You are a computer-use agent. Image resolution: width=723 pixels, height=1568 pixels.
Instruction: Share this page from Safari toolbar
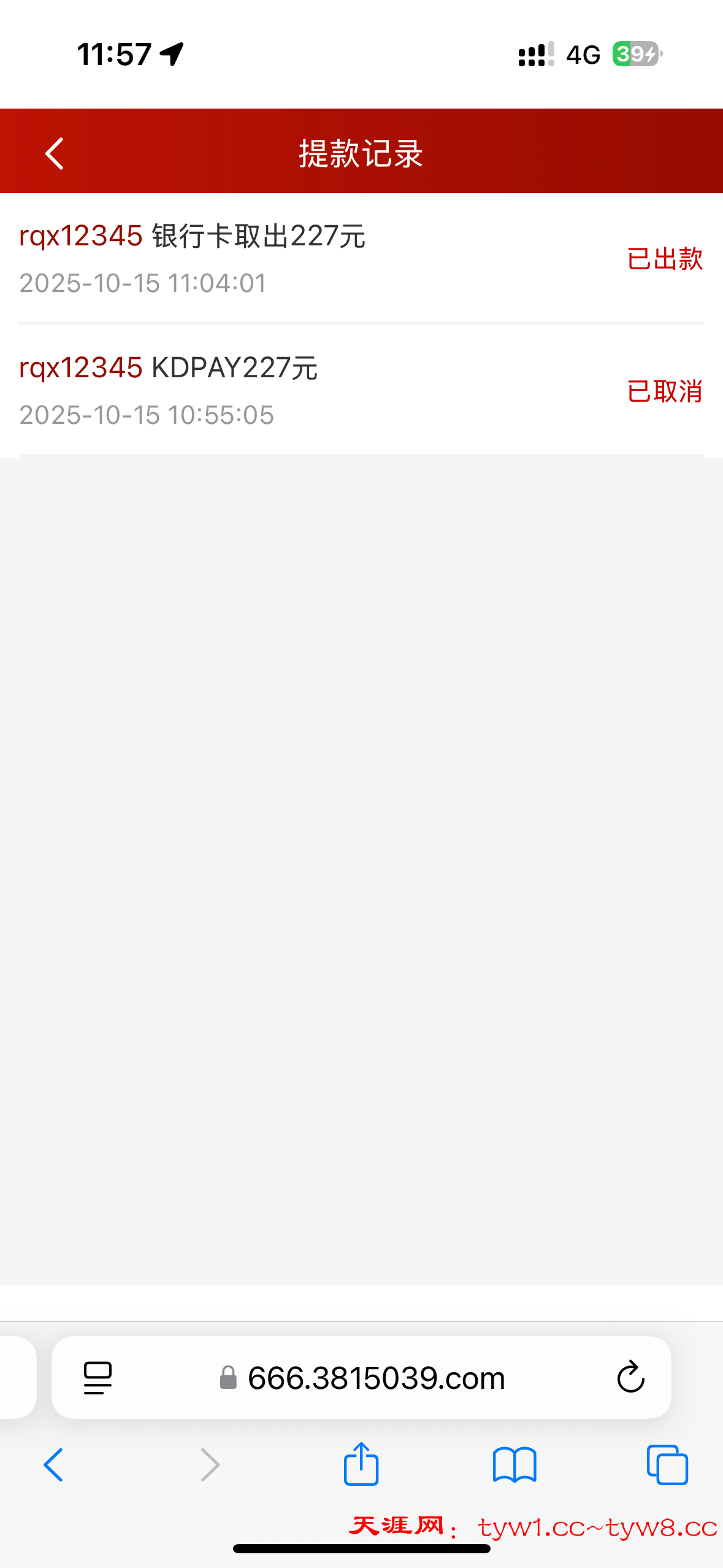point(361,1464)
